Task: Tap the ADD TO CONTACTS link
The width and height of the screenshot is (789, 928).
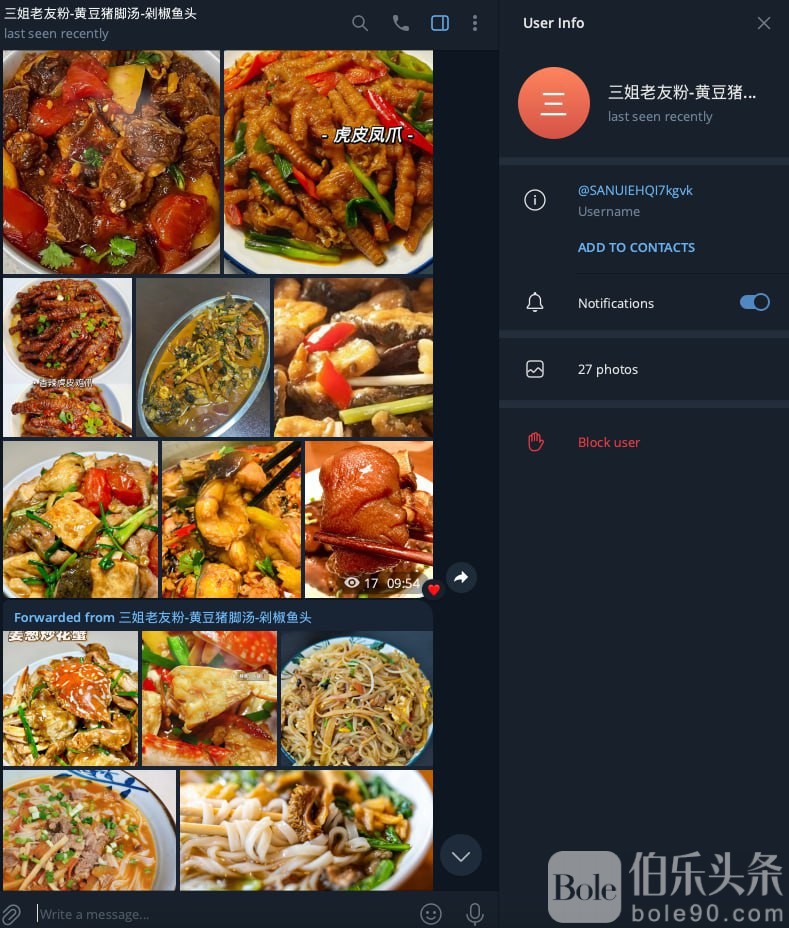Action: tap(636, 247)
